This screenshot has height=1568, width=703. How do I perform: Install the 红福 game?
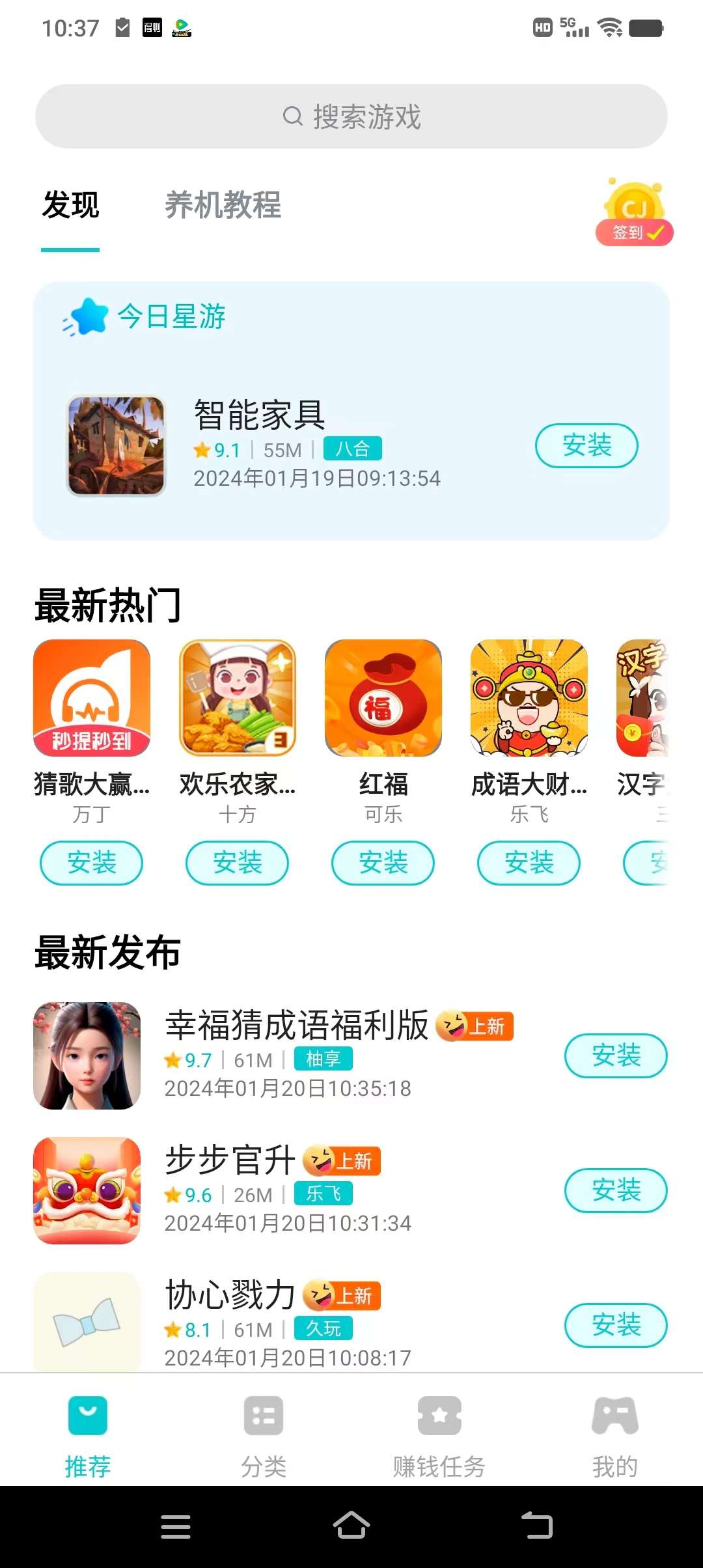pos(383,863)
